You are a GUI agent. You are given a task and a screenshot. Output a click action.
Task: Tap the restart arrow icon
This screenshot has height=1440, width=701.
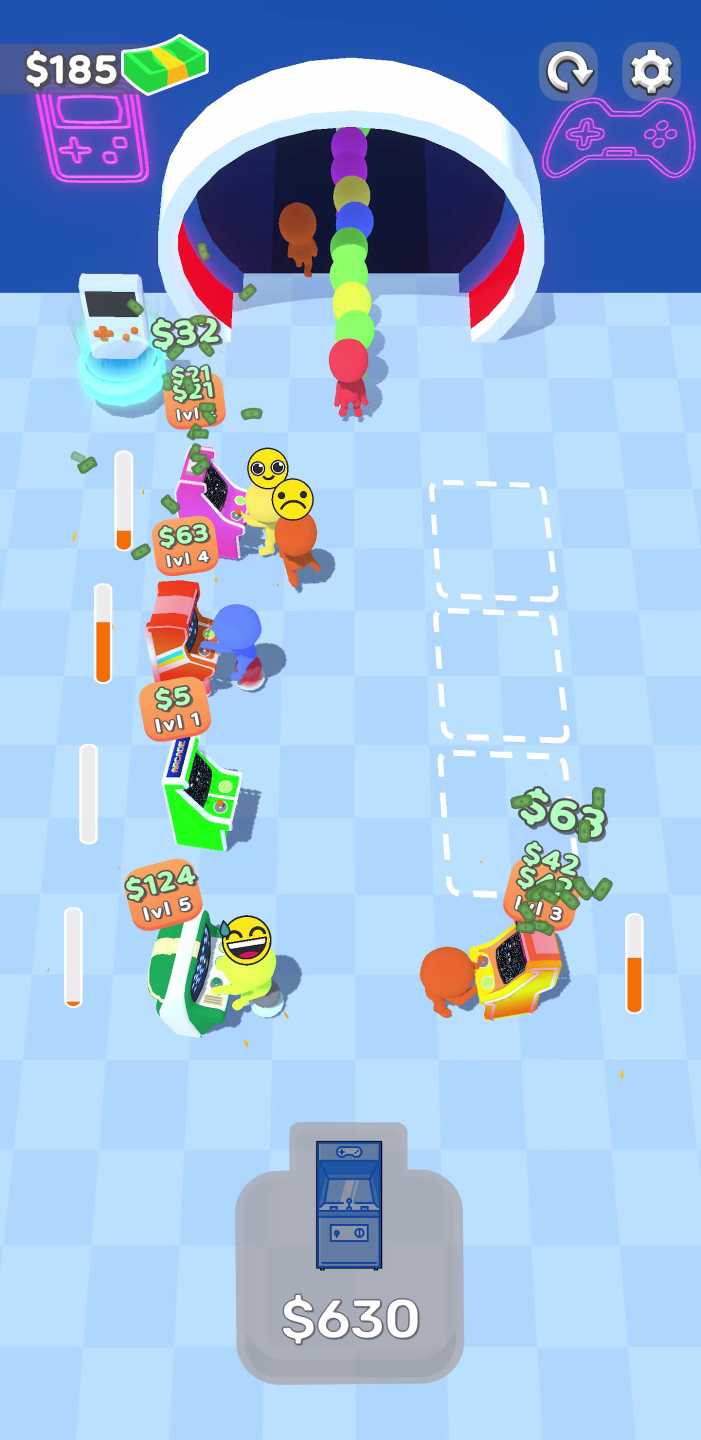[x=568, y=71]
